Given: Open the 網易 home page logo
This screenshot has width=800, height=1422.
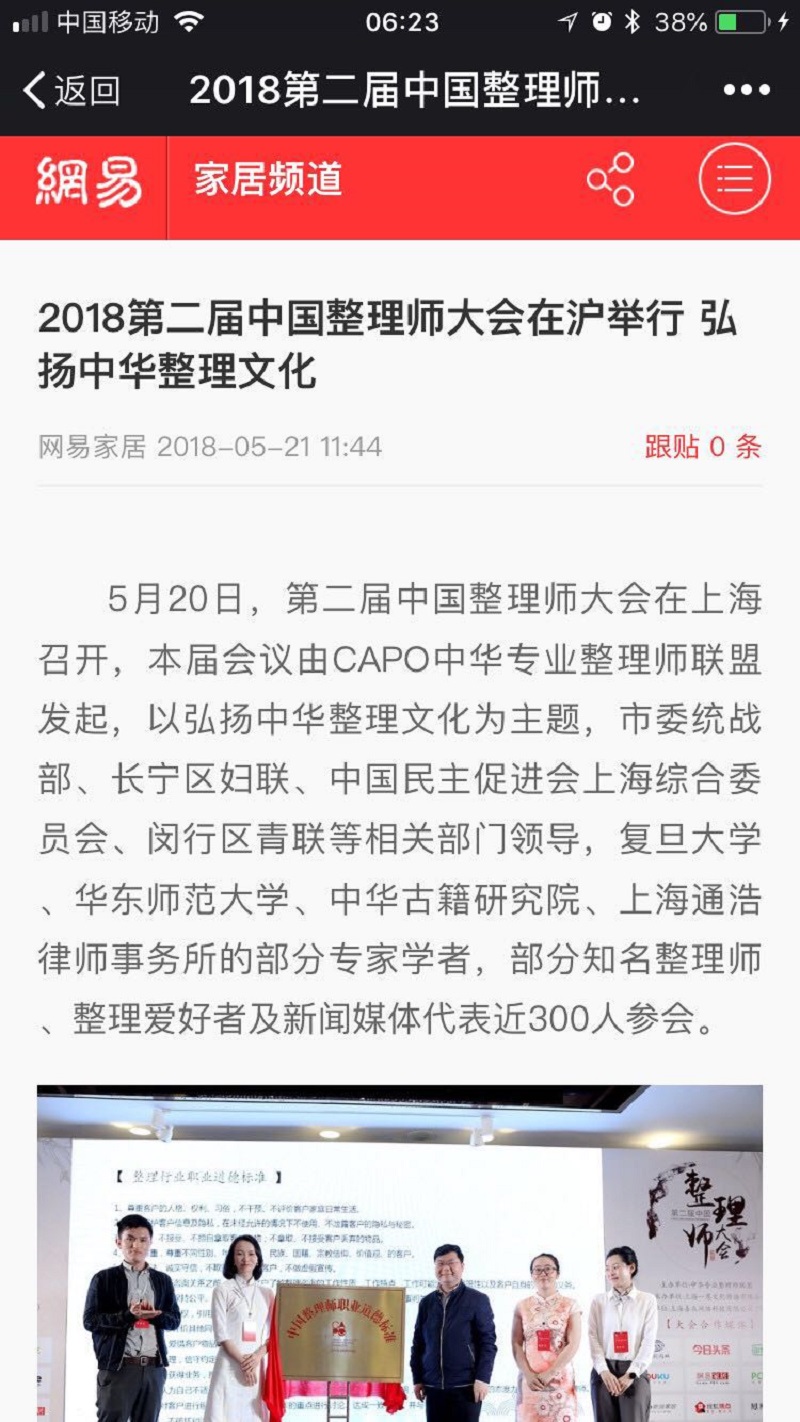Looking at the screenshot, I should pyautogui.click(x=89, y=181).
